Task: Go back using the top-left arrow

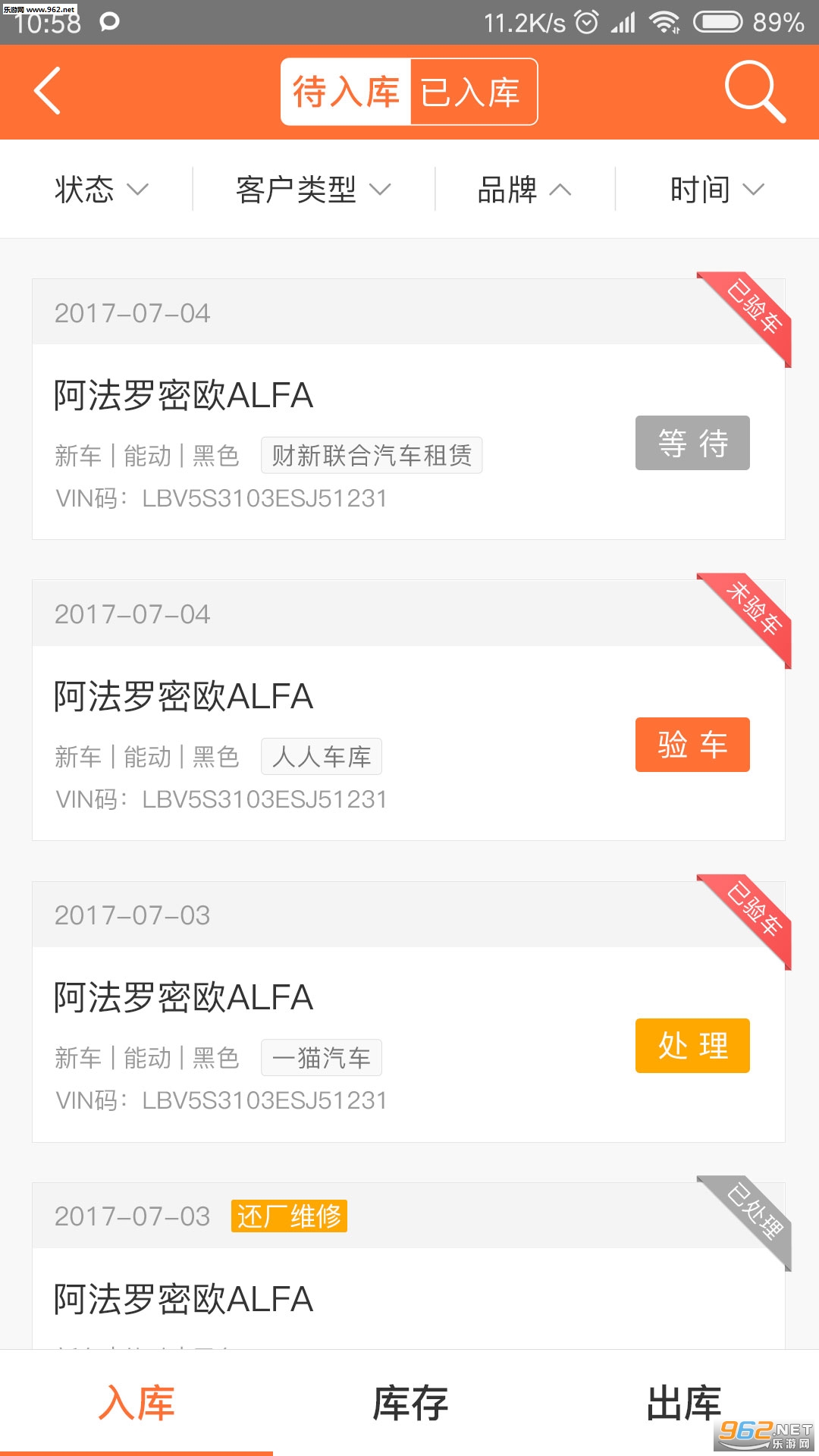Action: pyautogui.click(x=47, y=91)
